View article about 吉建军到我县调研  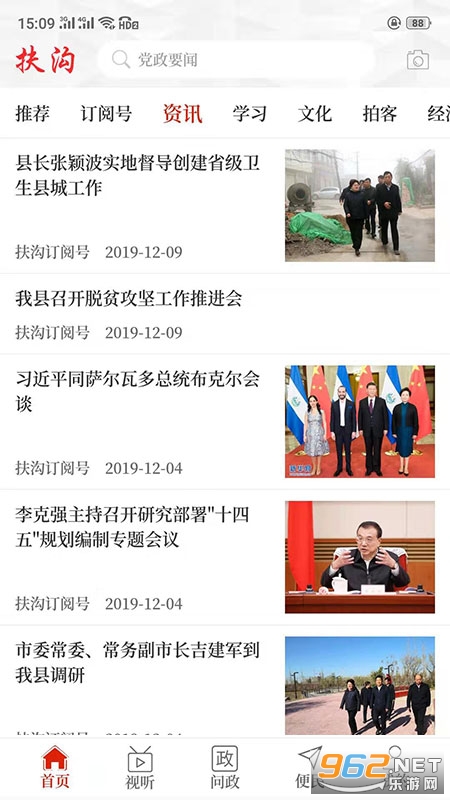pyautogui.click(x=225, y=681)
